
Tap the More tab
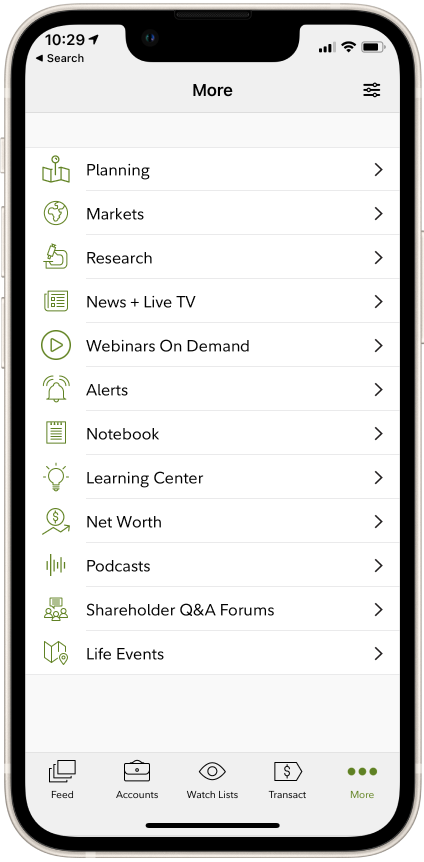point(362,780)
